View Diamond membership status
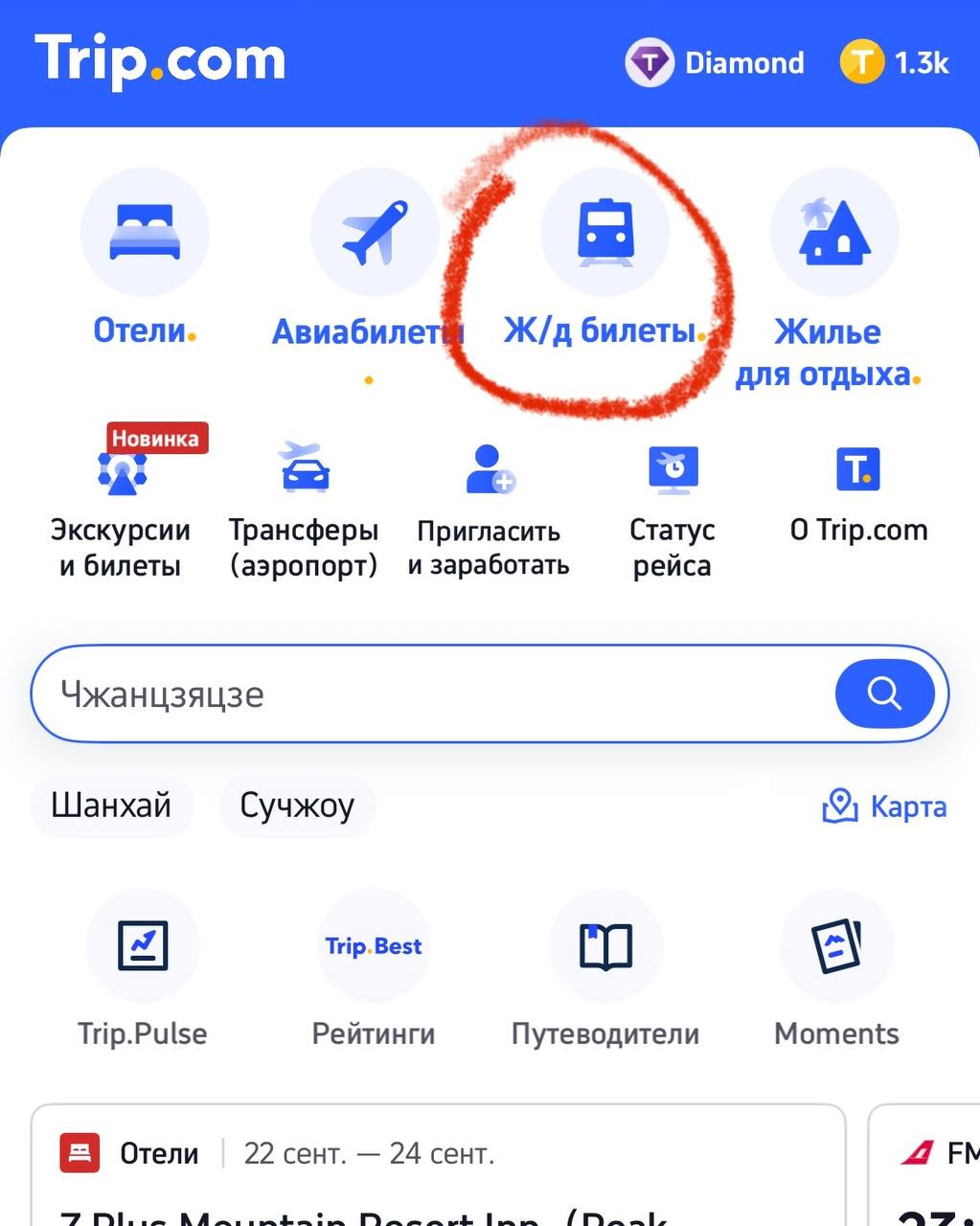Image resolution: width=980 pixels, height=1226 pixels. (715, 63)
